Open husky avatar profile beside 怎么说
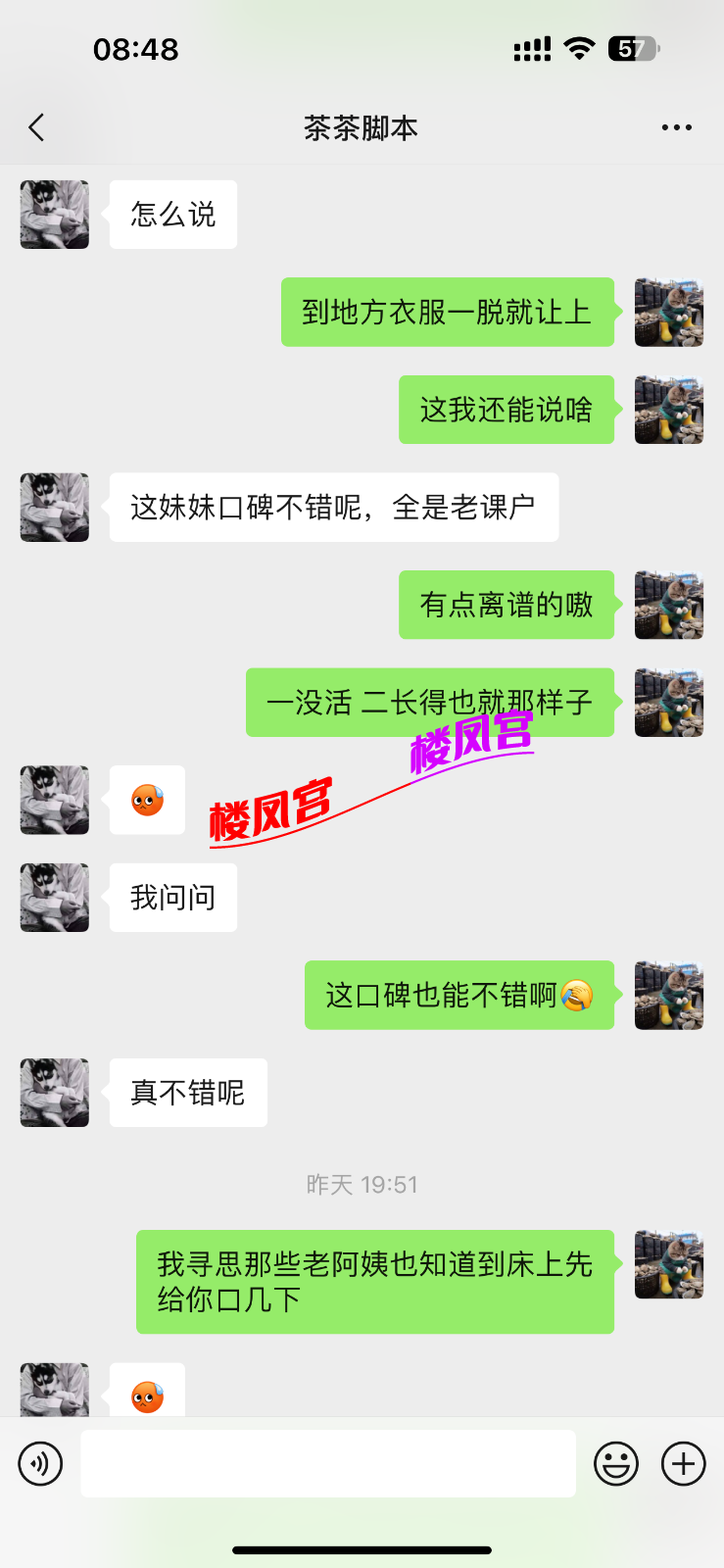724x1568 pixels. coord(55,215)
